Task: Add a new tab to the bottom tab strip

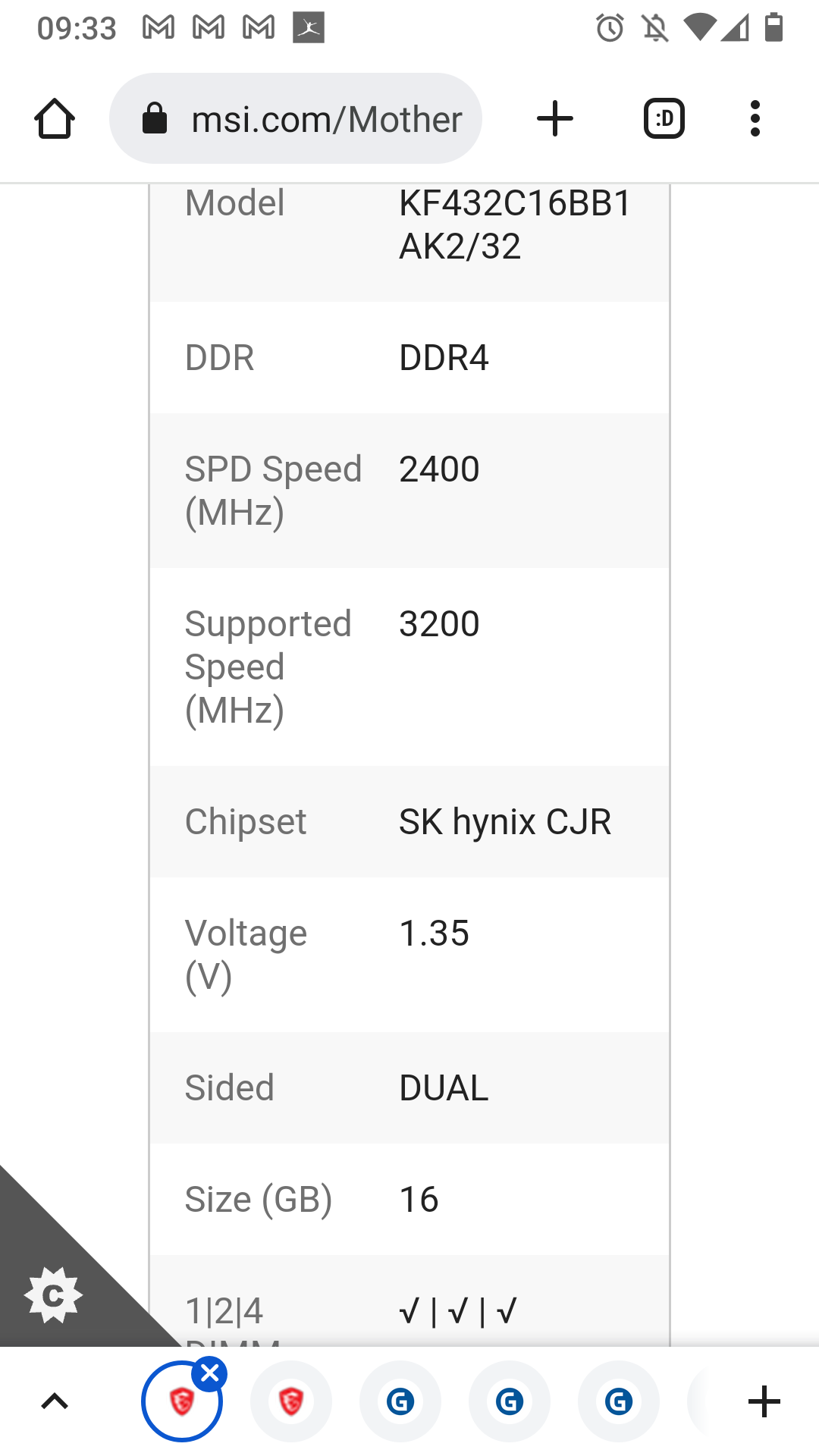Action: (764, 1402)
